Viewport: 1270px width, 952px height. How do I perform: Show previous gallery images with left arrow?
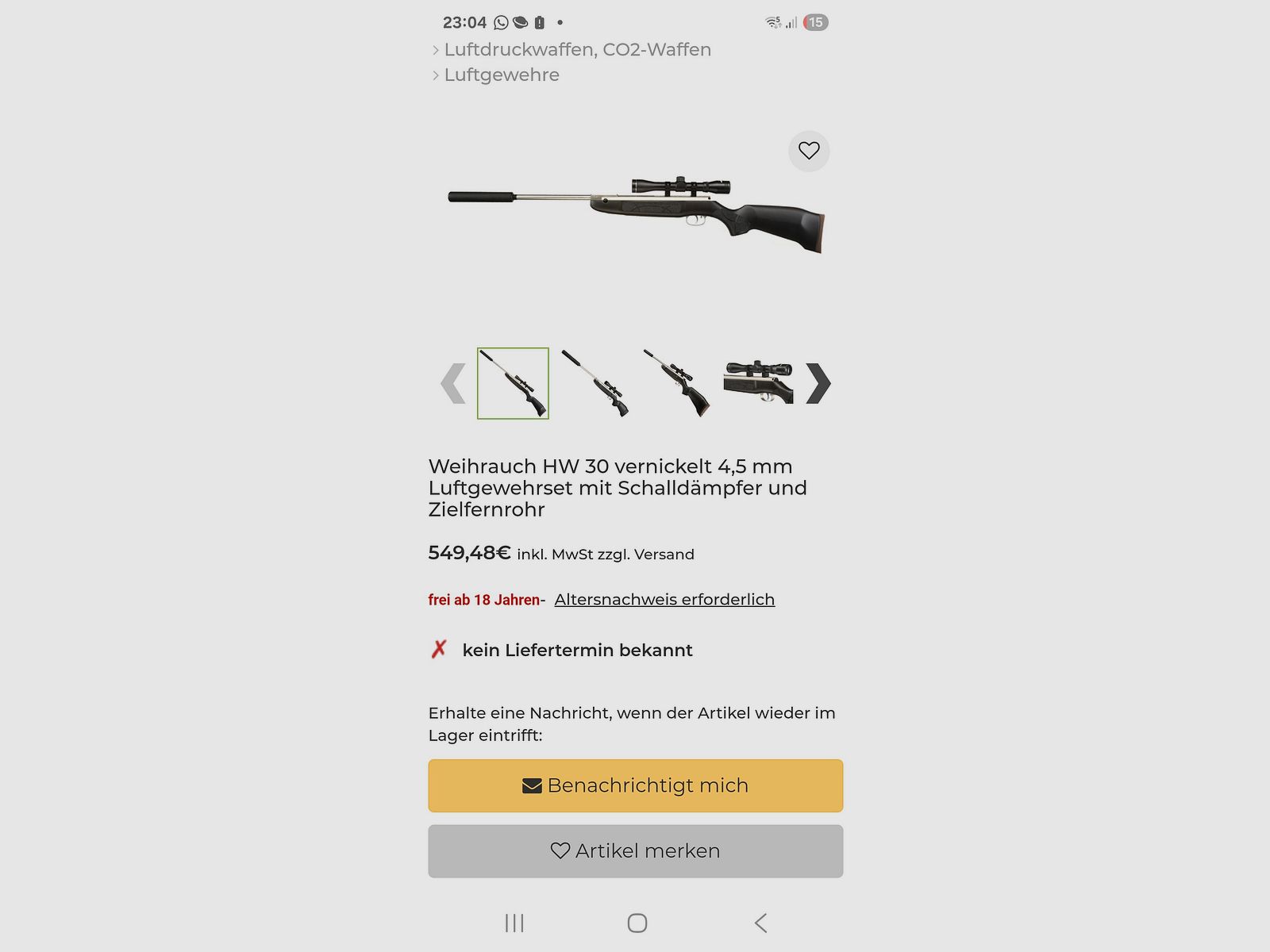(452, 384)
